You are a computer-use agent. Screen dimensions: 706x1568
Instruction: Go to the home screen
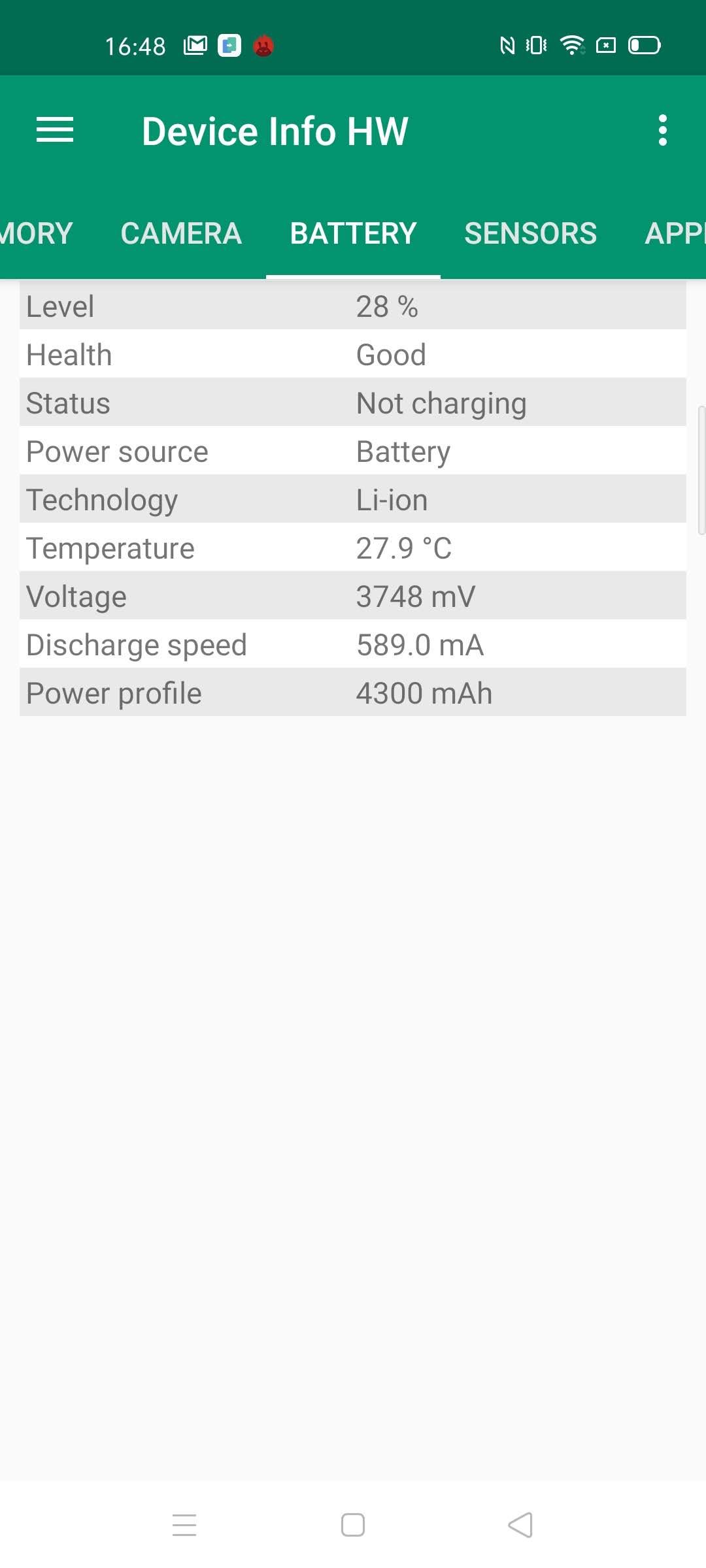353,1525
